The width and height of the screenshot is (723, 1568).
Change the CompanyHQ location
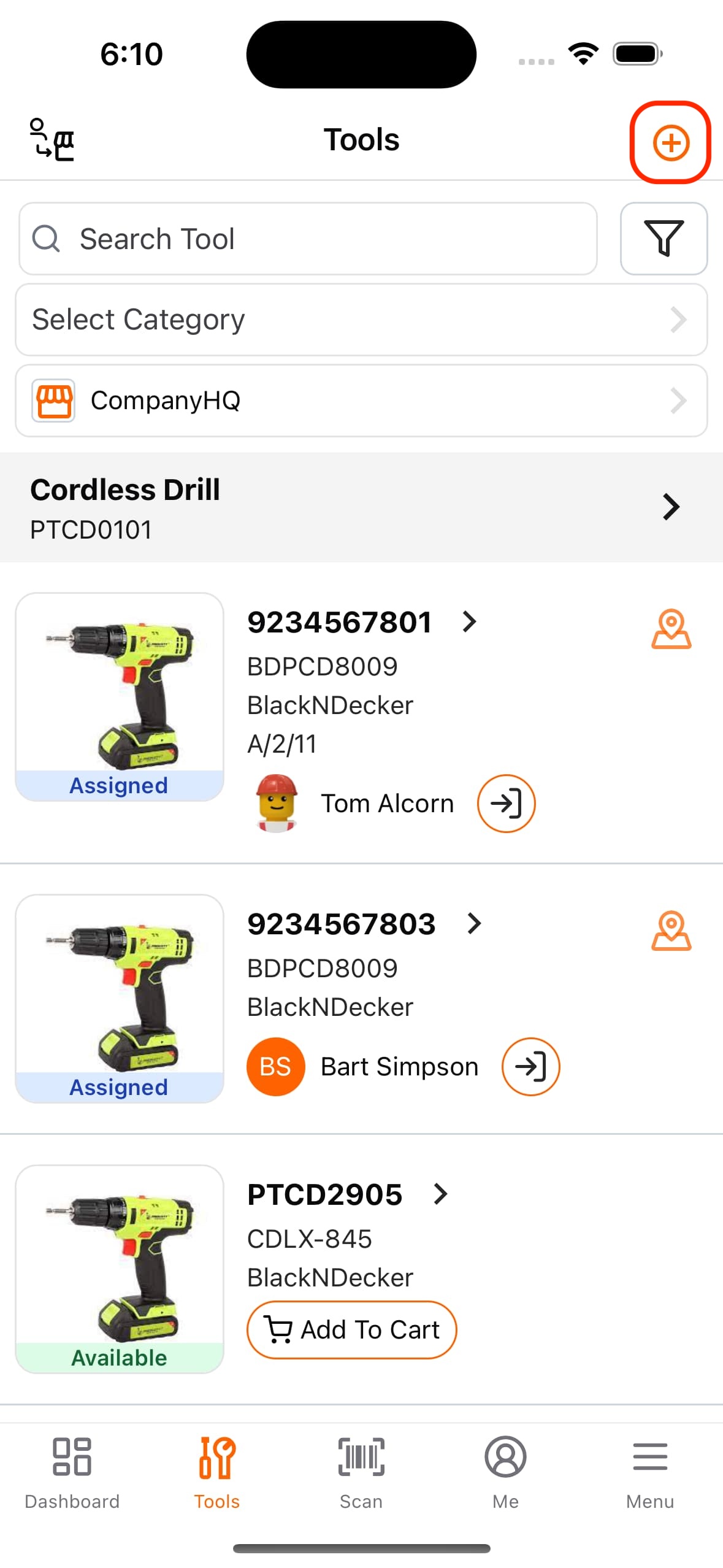361,401
